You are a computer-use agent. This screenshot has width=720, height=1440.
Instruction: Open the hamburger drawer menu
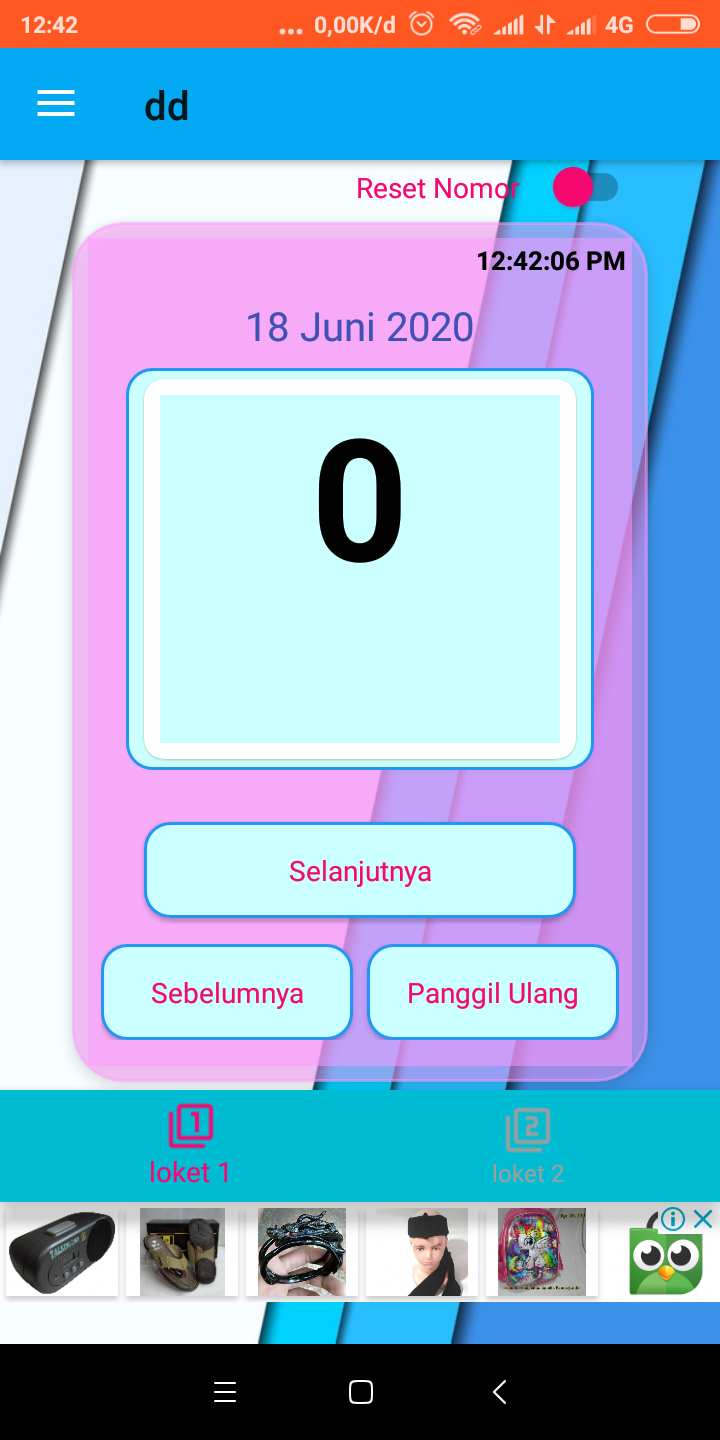click(56, 104)
